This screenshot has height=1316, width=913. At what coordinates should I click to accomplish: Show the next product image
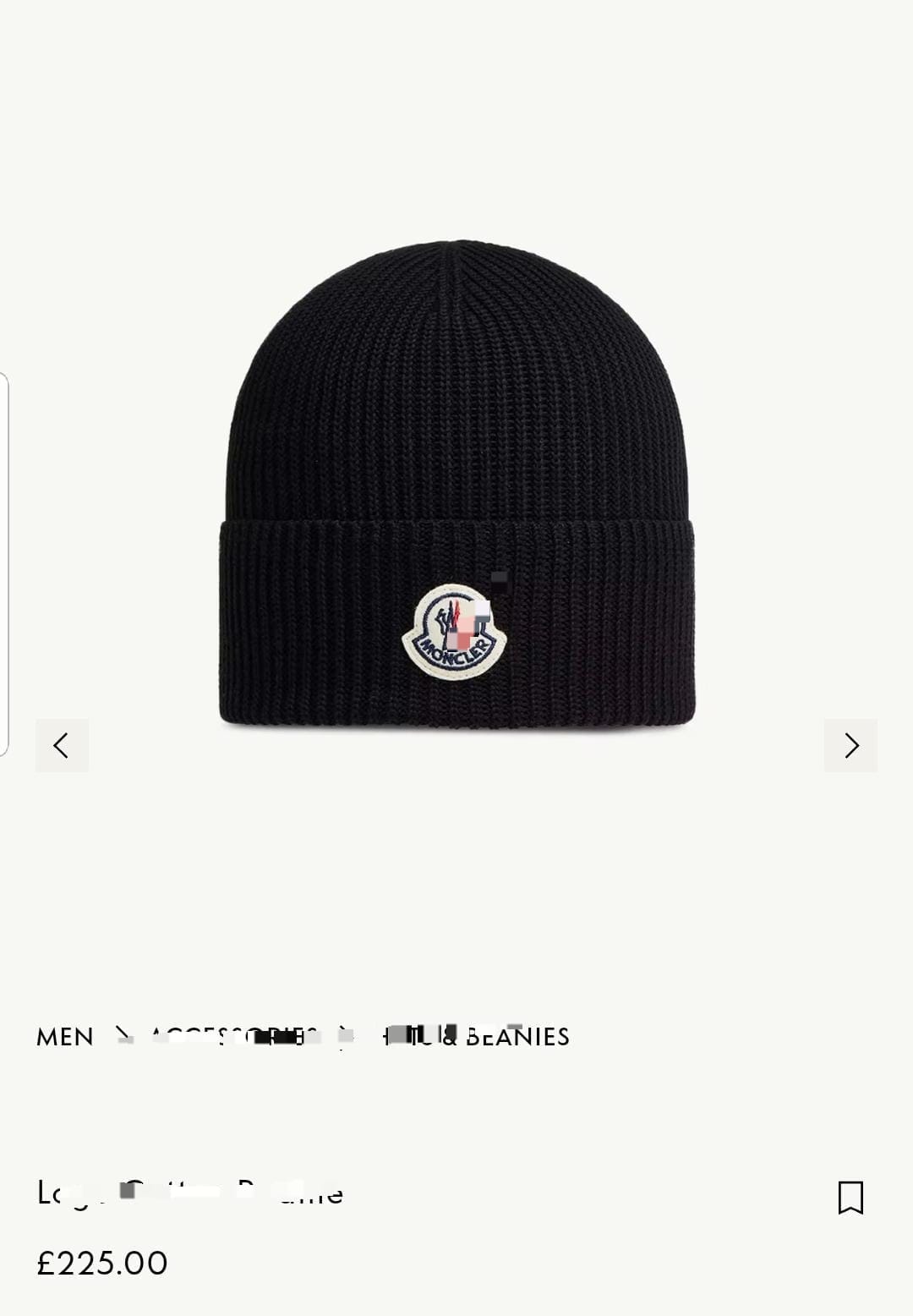(850, 745)
